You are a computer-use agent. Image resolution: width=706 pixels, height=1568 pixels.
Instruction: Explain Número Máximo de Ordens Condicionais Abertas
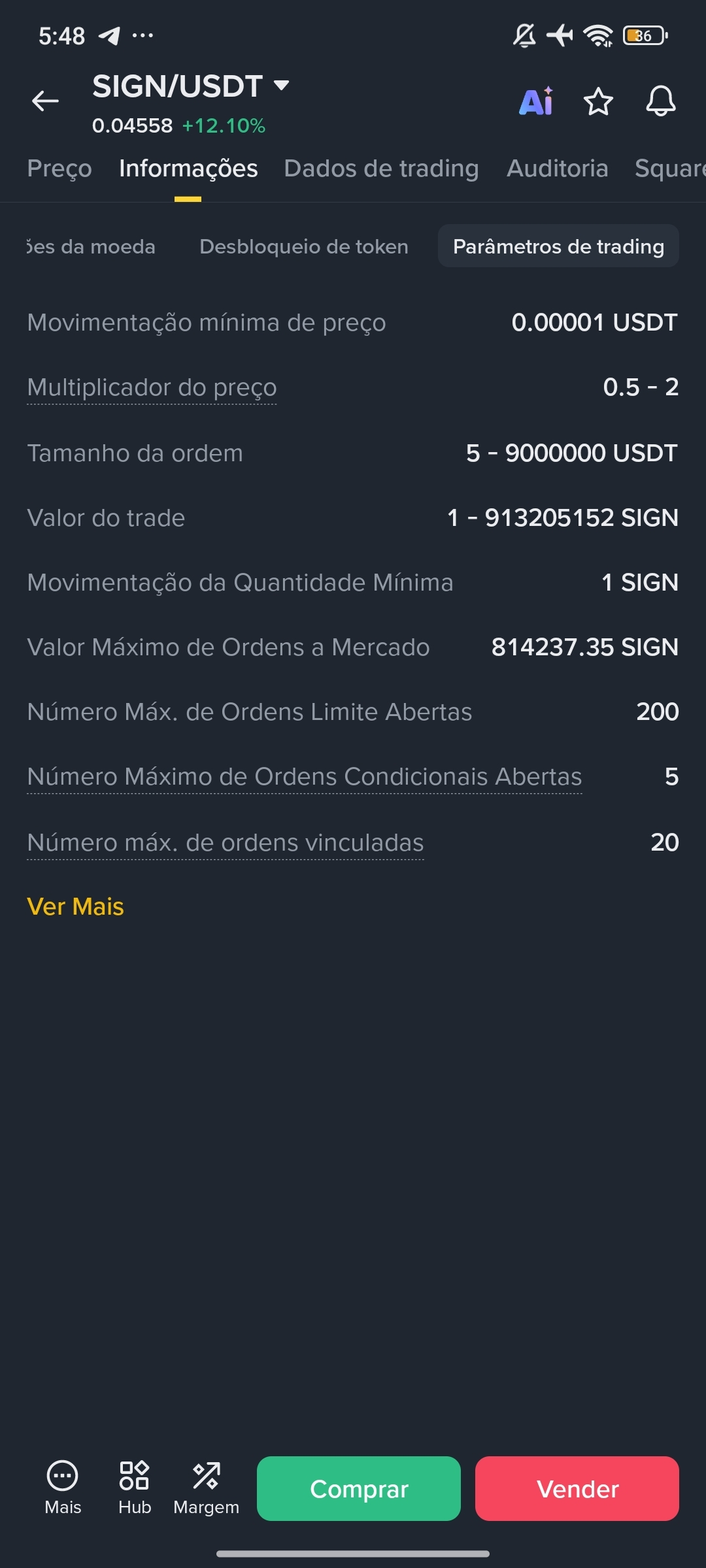(304, 777)
